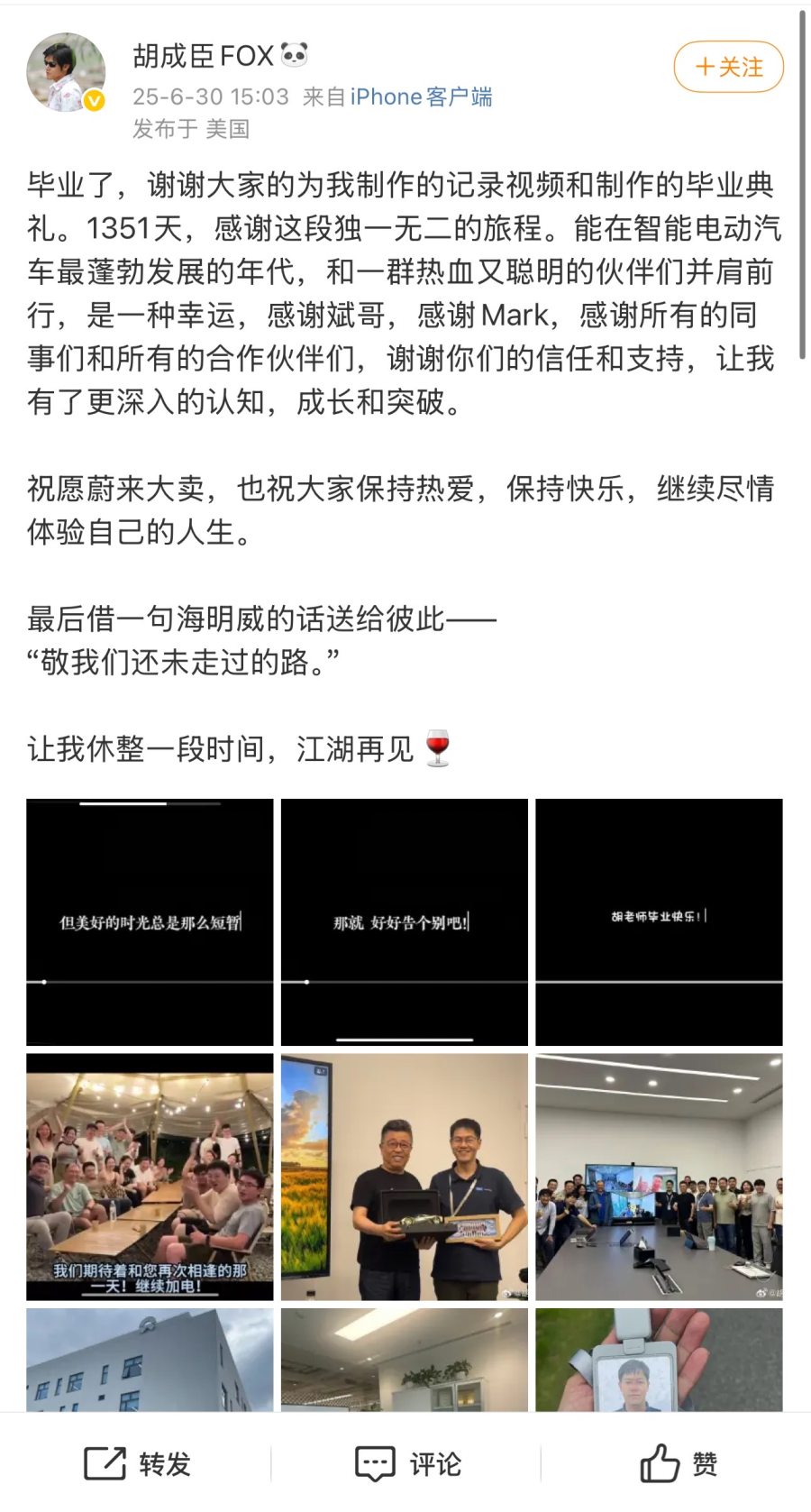The height and width of the screenshot is (1512, 811).
Task: View the photo of two men holding a gift
Action: pos(404,1177)
